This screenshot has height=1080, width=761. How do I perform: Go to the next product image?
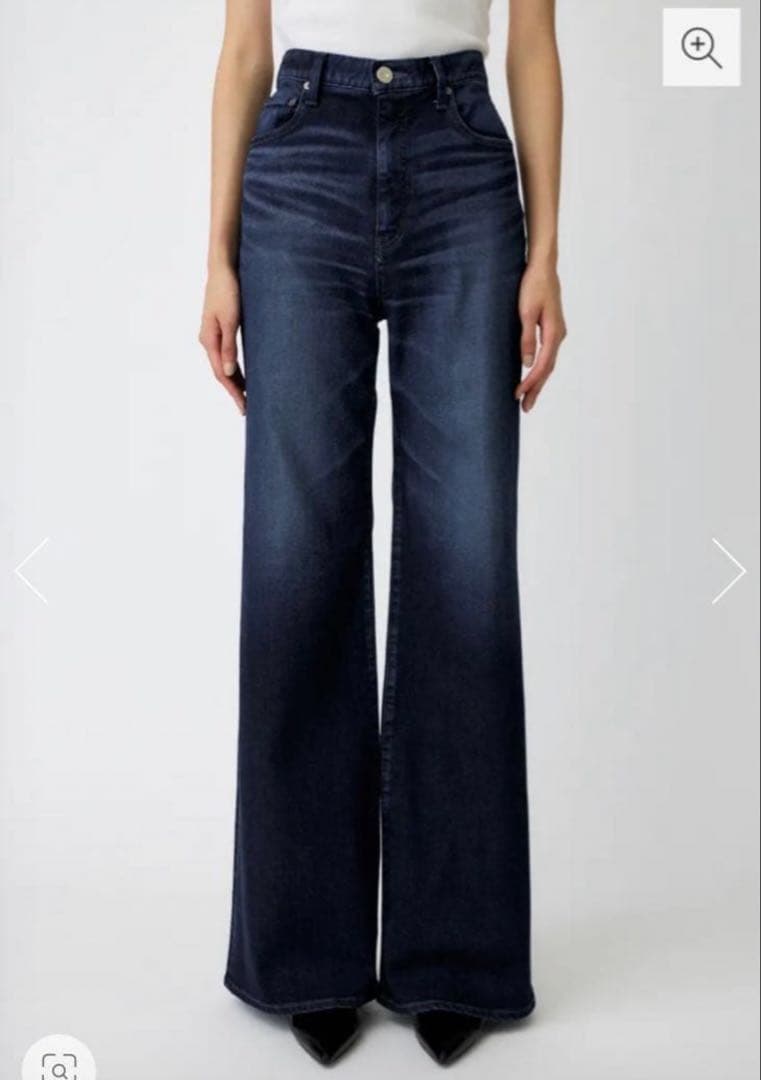729,571
